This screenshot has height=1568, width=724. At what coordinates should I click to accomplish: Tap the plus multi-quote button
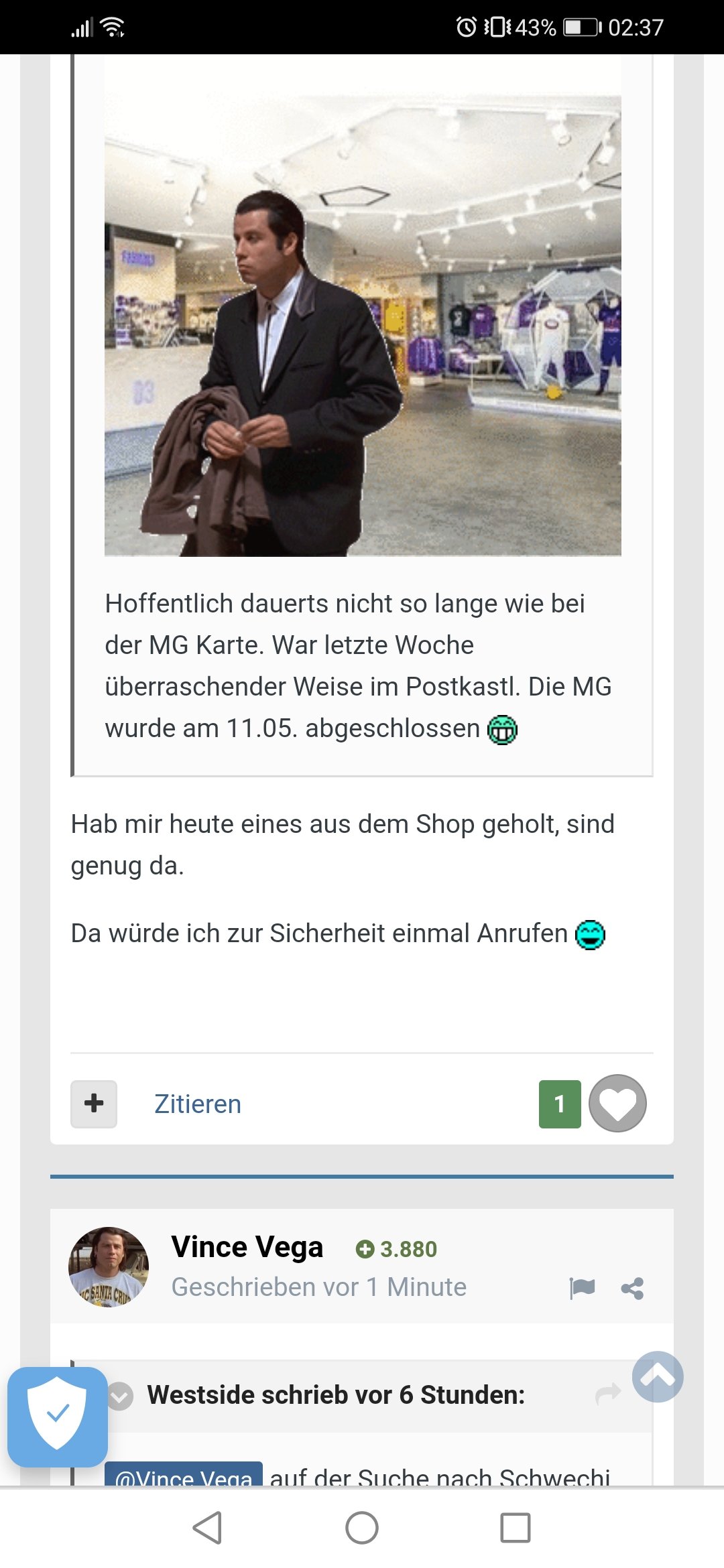coord(94,1104)
